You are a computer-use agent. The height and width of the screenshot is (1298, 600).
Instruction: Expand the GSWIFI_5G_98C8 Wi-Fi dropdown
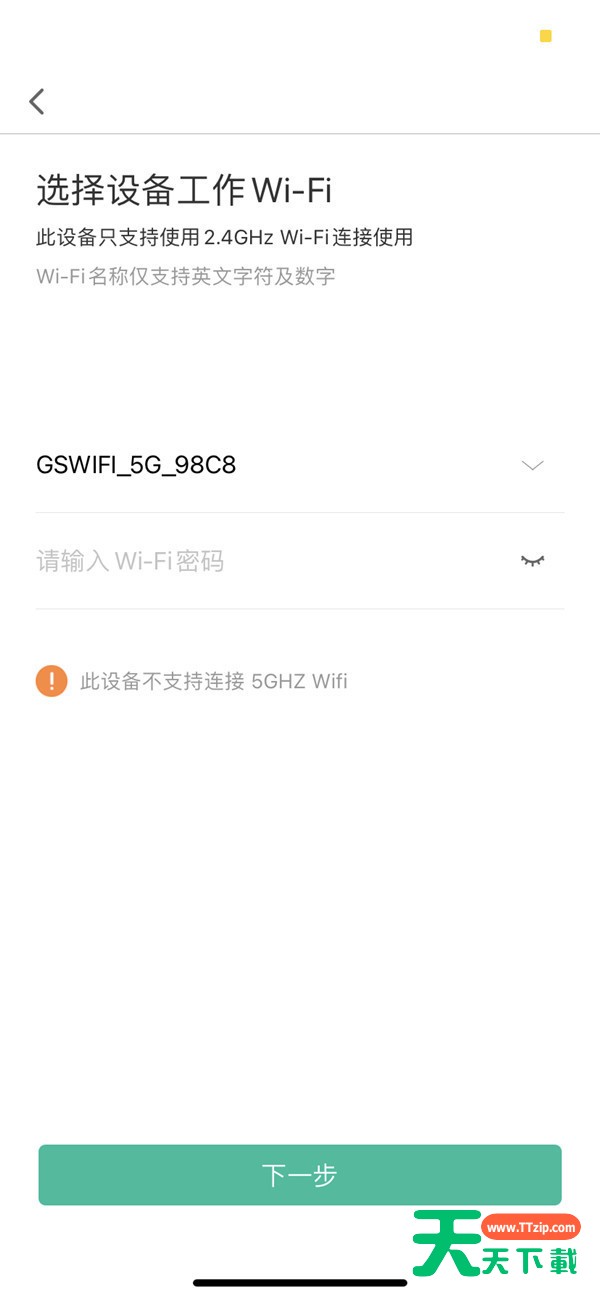(533, 465)
